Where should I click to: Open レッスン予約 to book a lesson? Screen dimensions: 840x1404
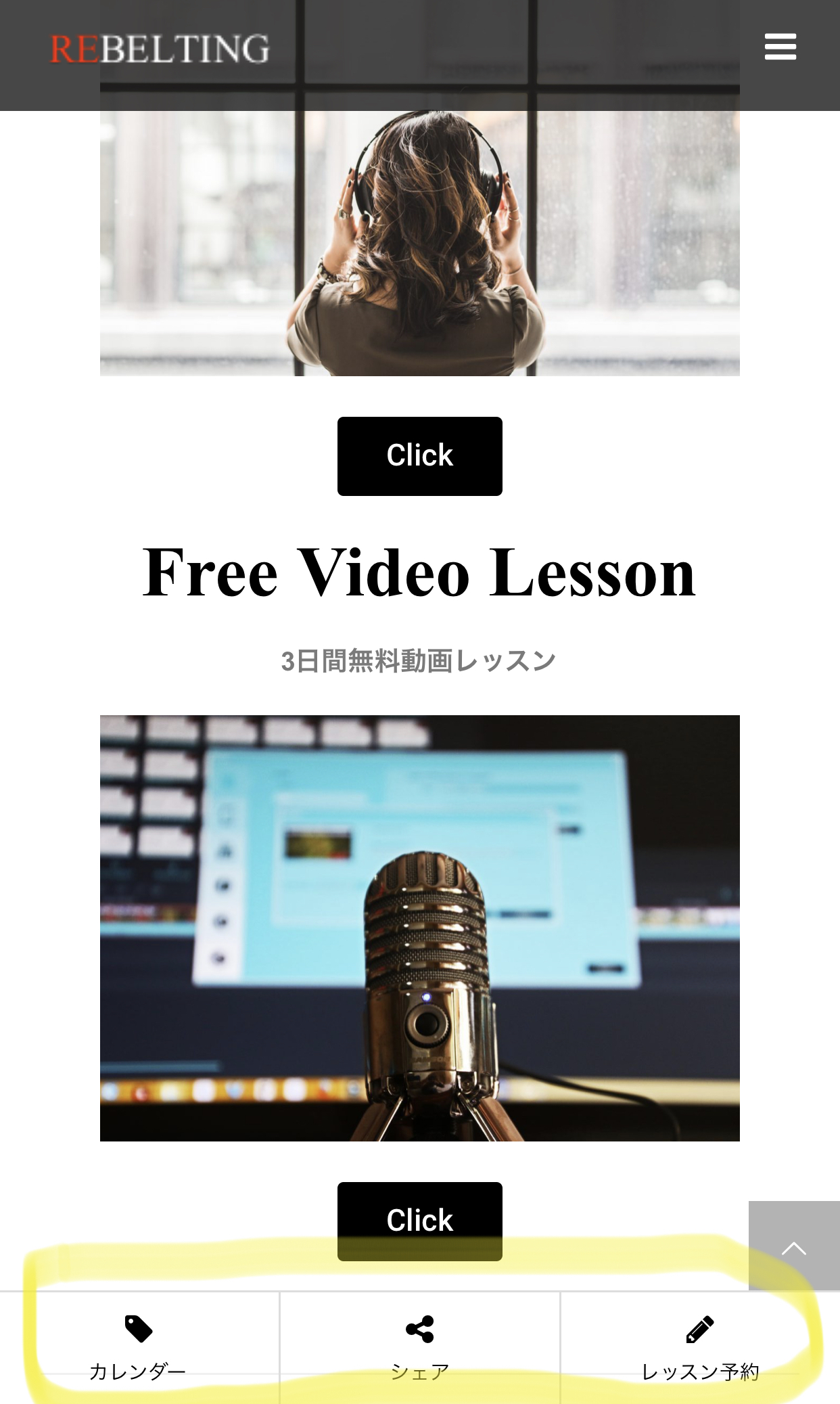click(x=700, y=1347)
